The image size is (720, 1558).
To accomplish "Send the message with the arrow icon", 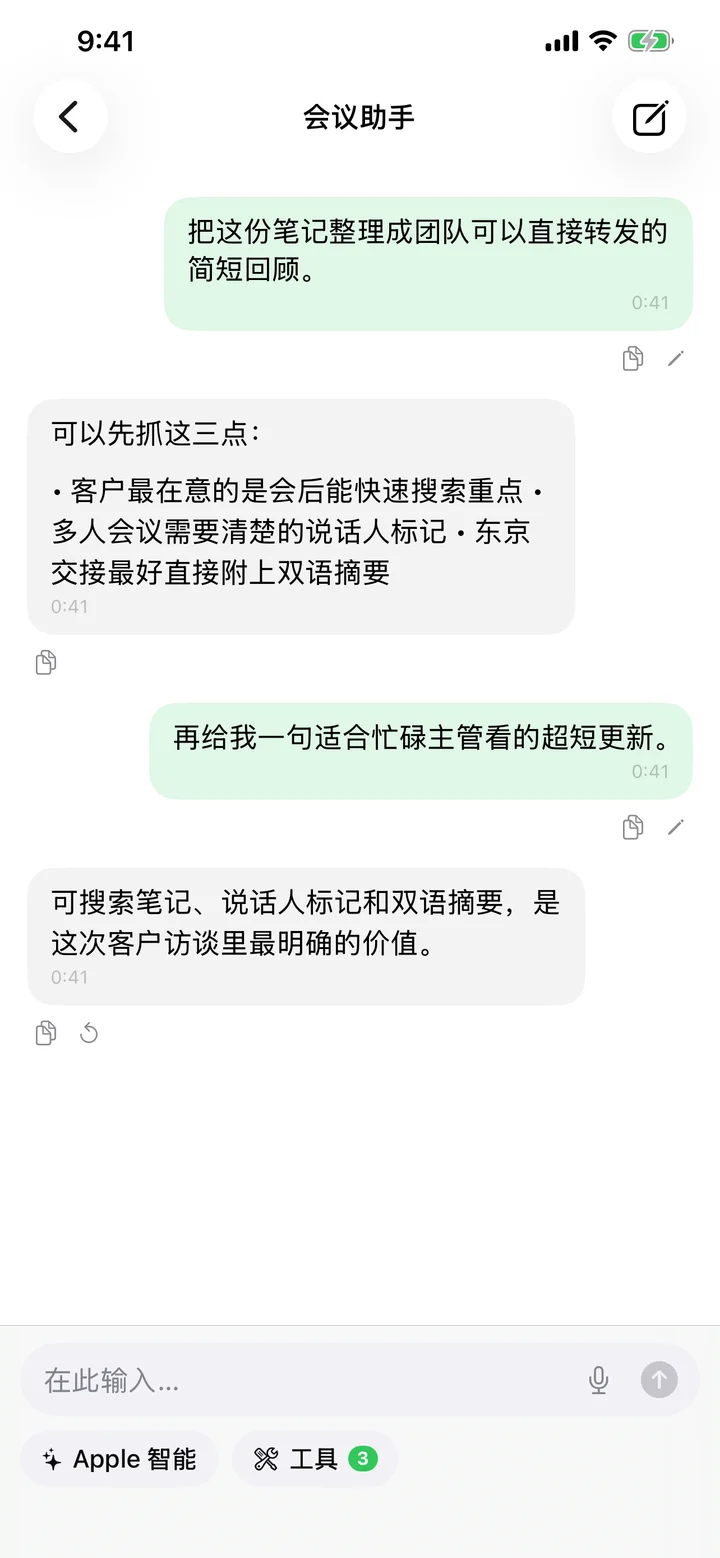I will (658, 1379).
